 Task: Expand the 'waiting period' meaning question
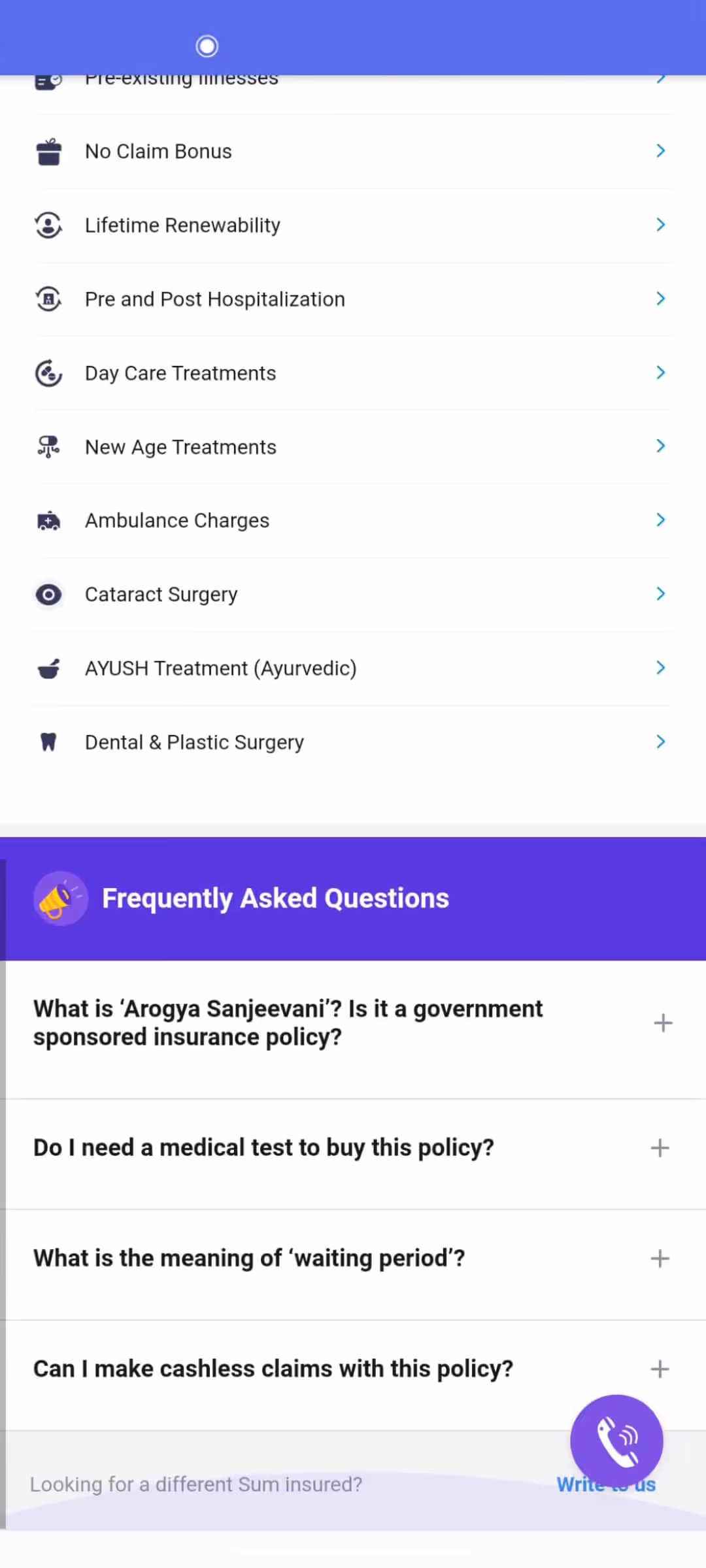(x=353, y=1258)
